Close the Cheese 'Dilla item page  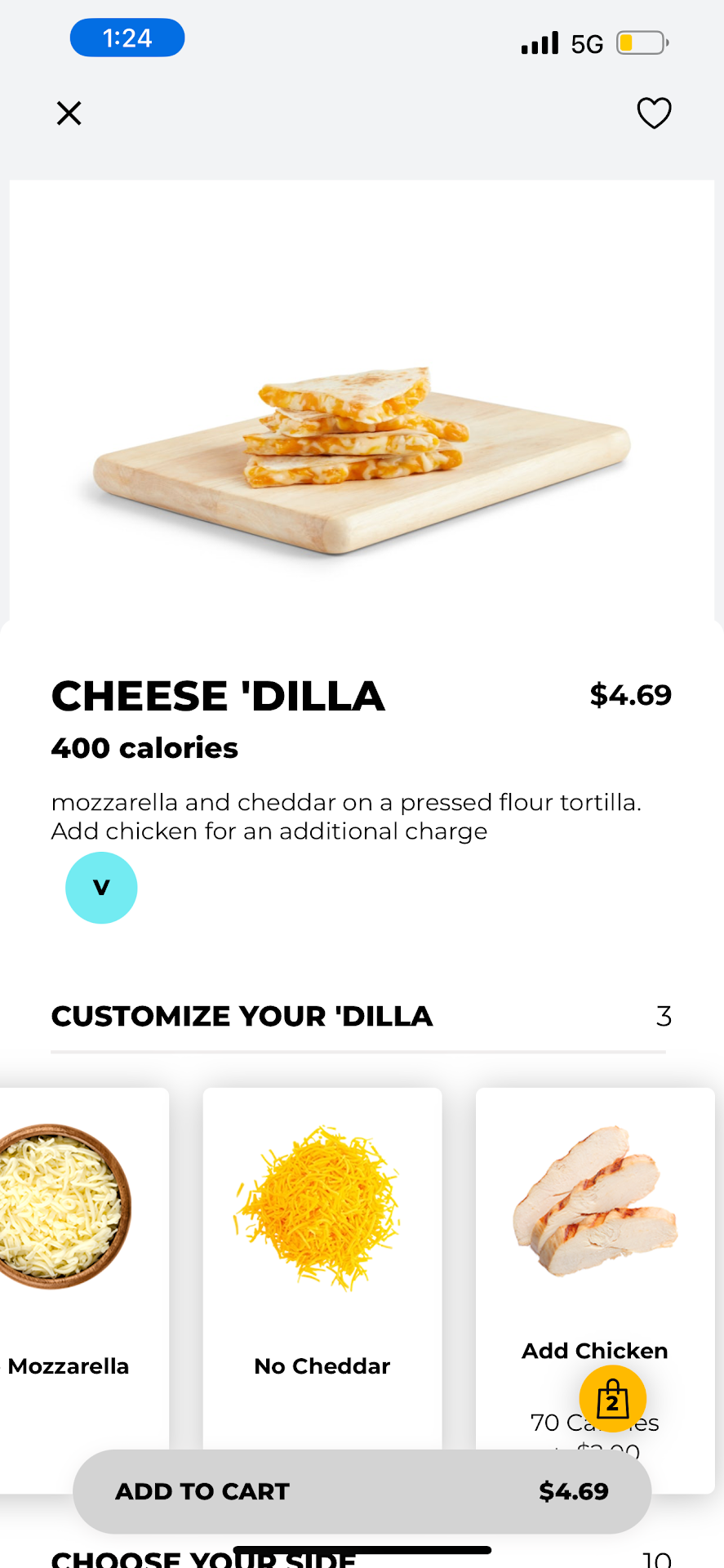[69, 113]
